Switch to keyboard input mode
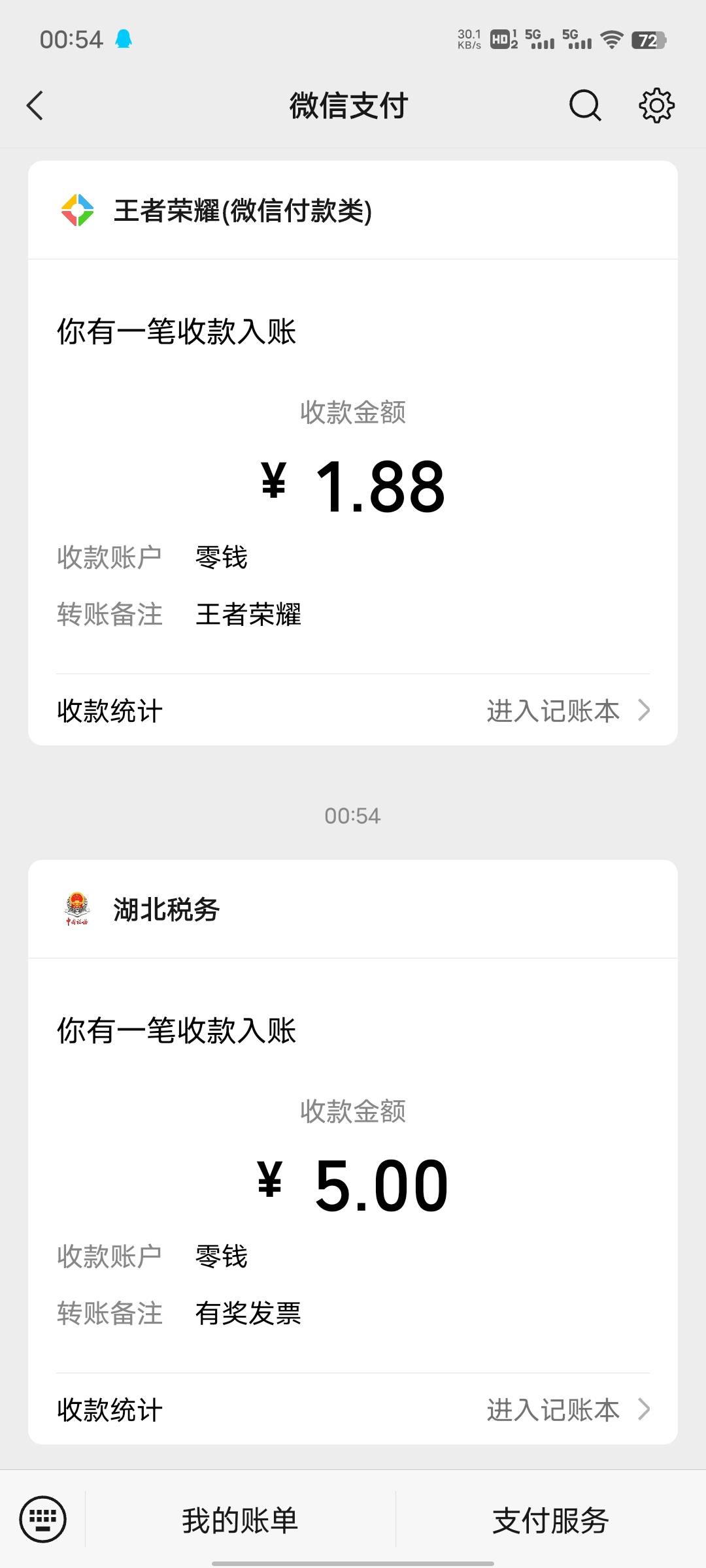The width and height of the screenshot is (706, 1568). tap(43, 1520)
